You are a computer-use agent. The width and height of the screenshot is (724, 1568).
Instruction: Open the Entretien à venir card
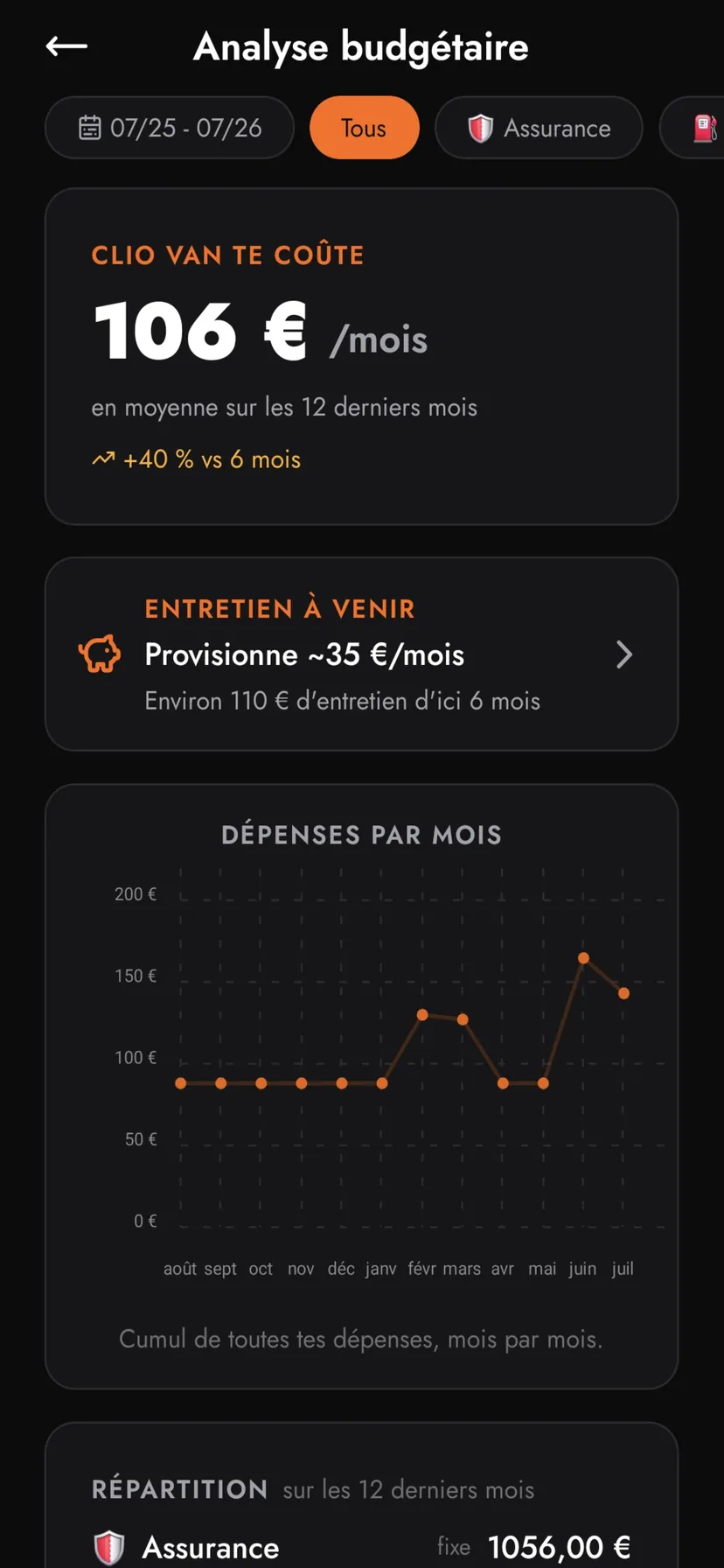pyautogui.click(x=361, y=654)
